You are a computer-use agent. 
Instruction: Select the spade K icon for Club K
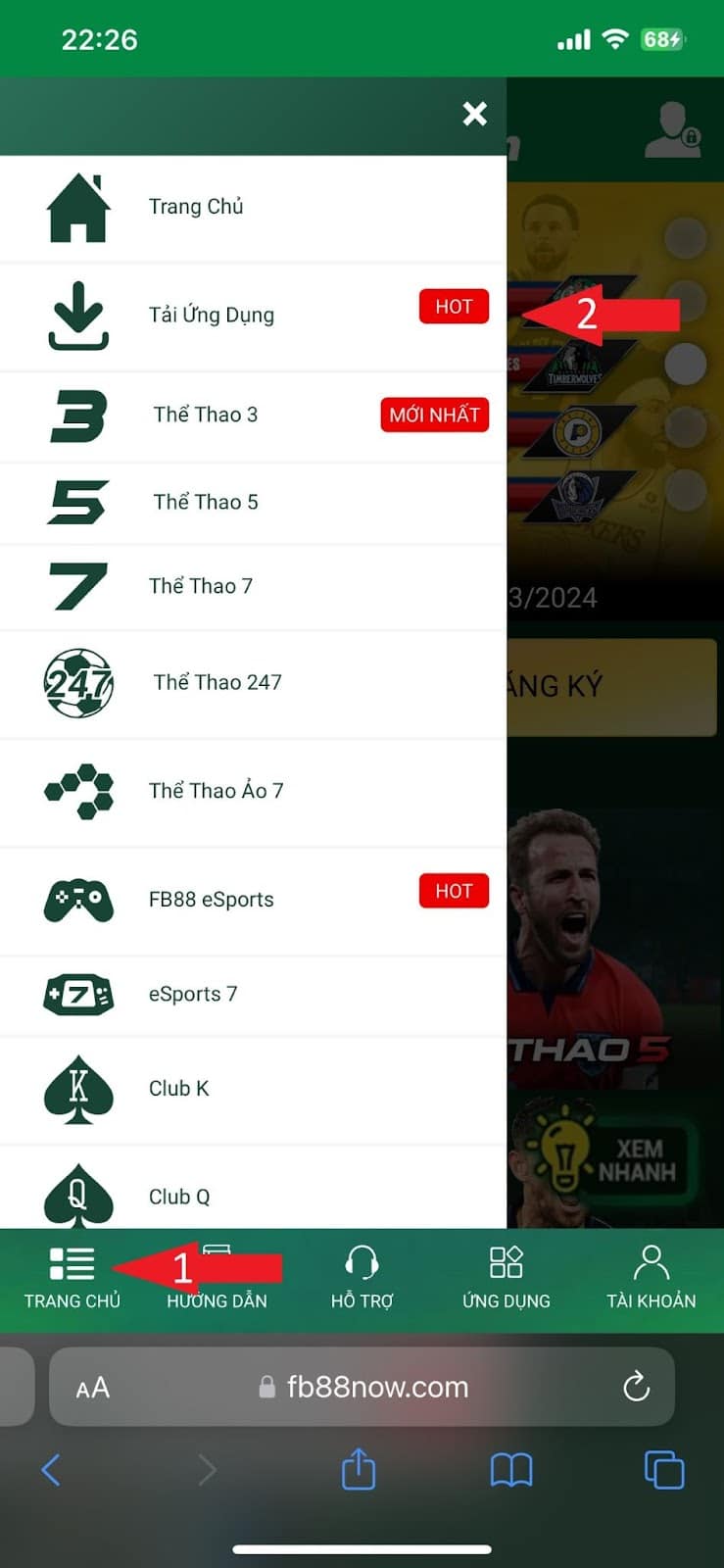(x=78, y=1088)
